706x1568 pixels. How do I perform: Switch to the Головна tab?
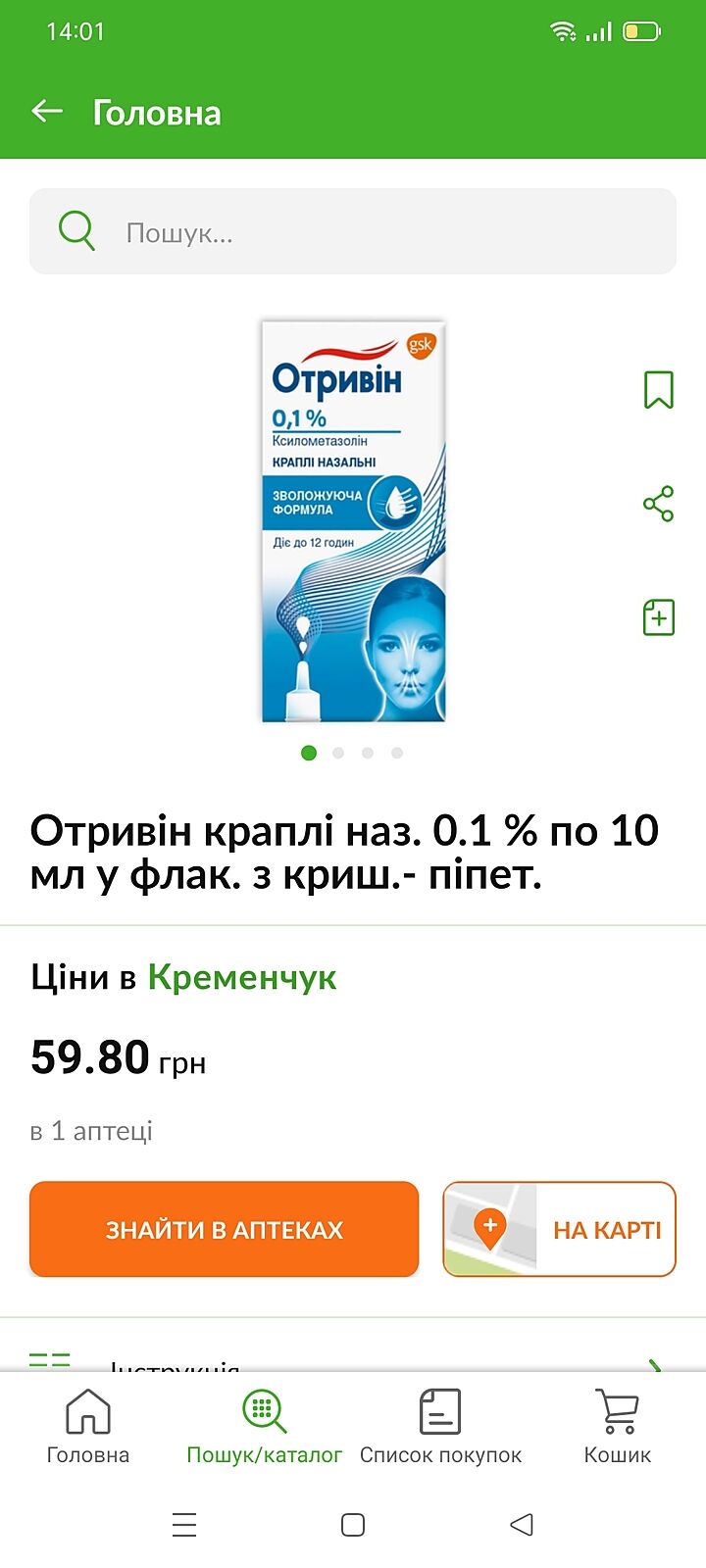click(x=88, y=1426)
